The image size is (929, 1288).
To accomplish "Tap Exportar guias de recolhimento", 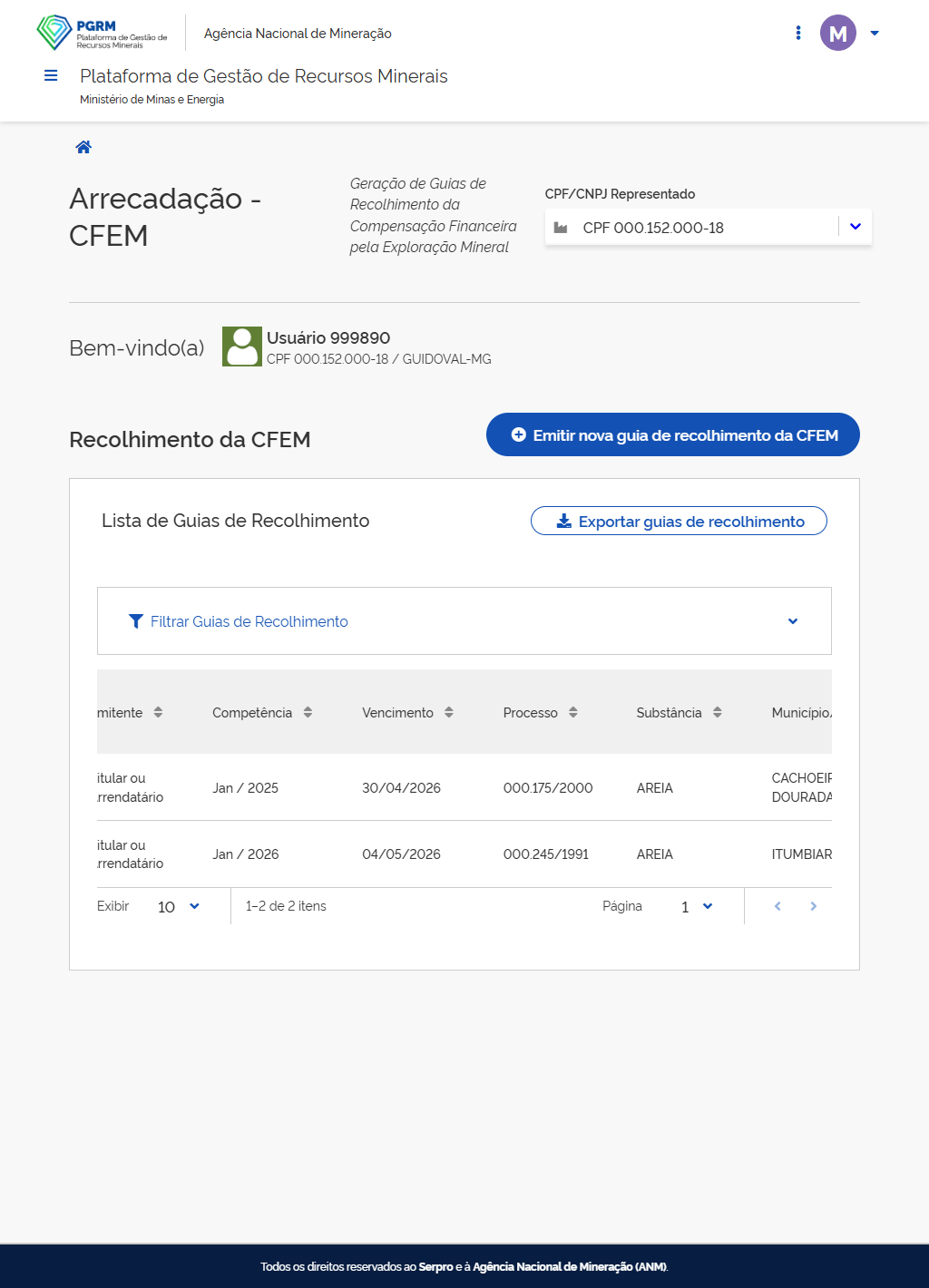I will (x=679, y=521).
